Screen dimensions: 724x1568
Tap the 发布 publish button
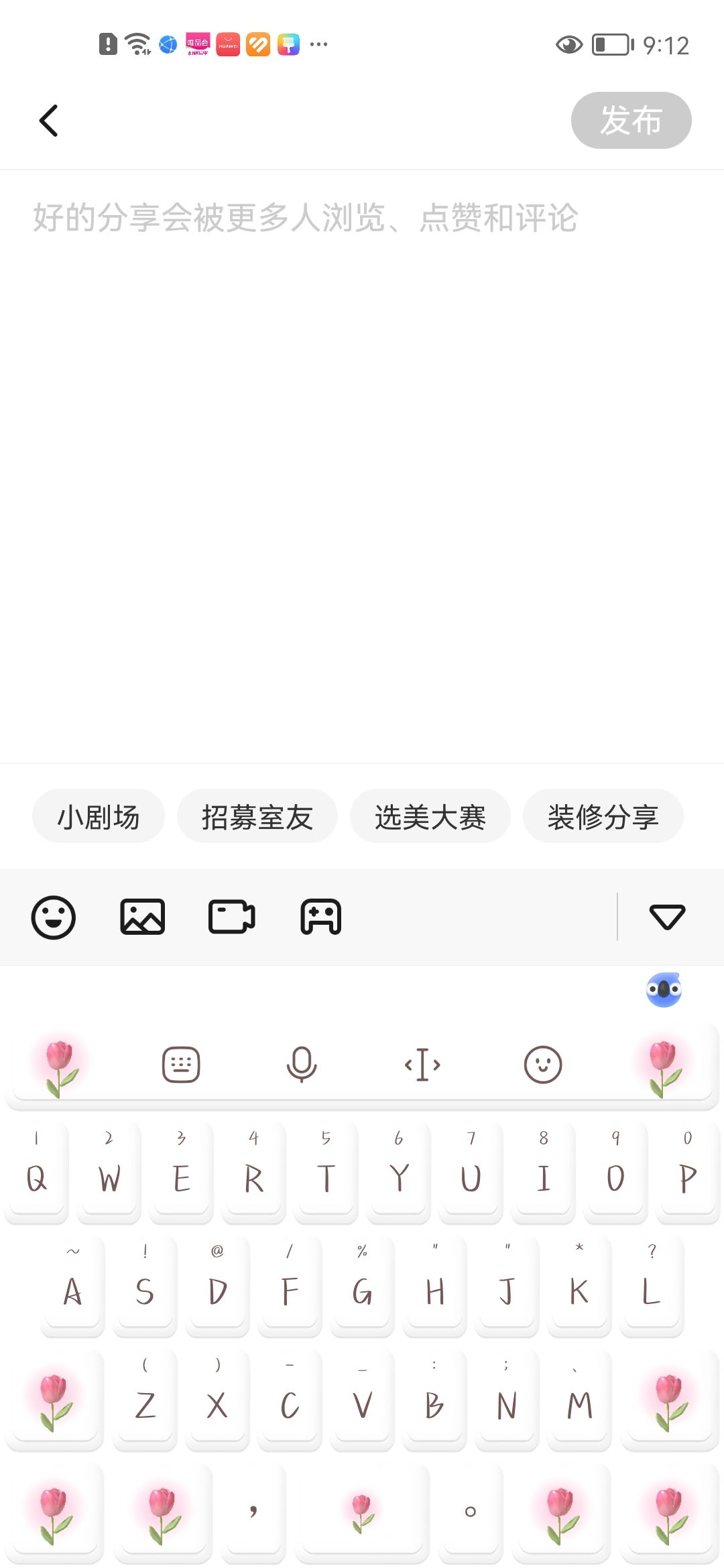coord(631,121)
